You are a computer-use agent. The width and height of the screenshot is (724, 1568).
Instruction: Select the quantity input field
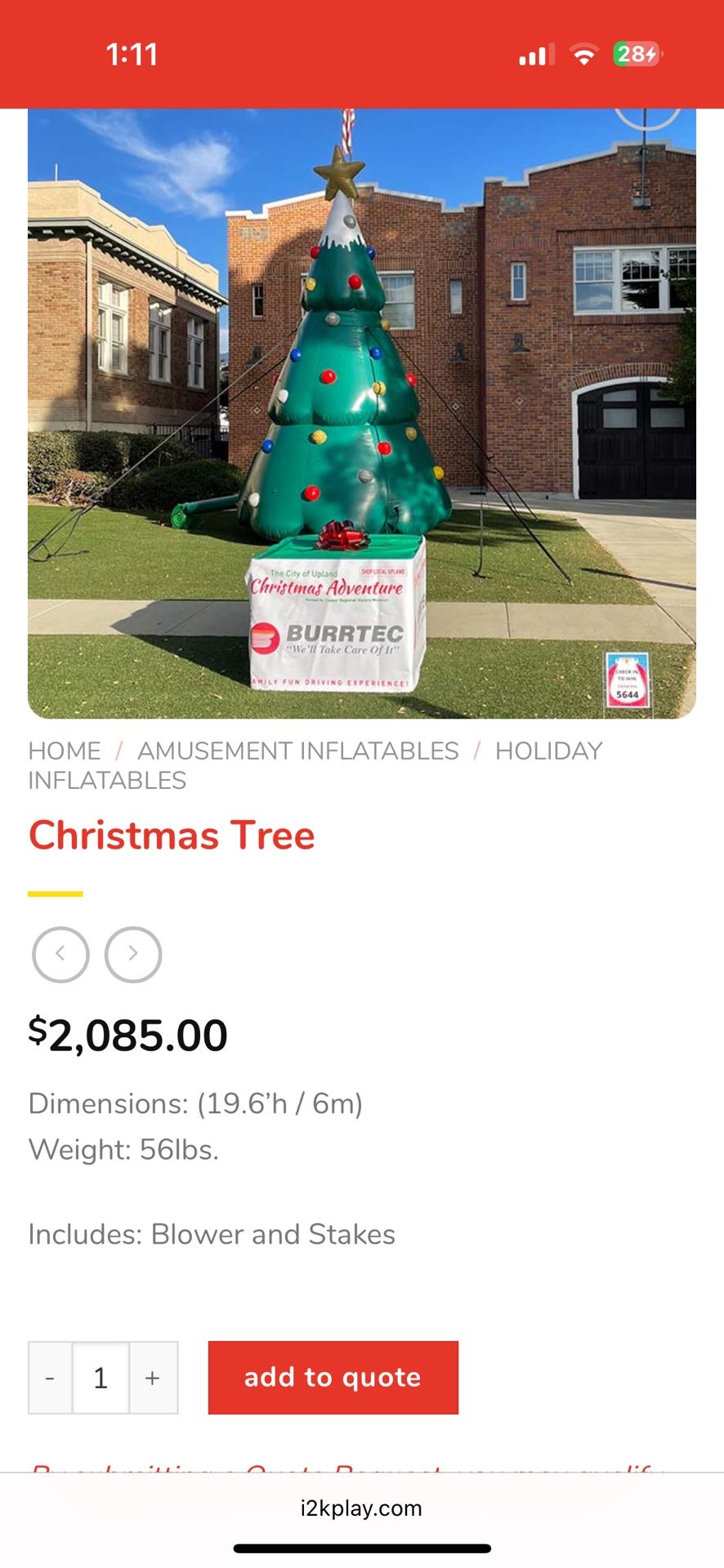click(x=101, y=1377)
